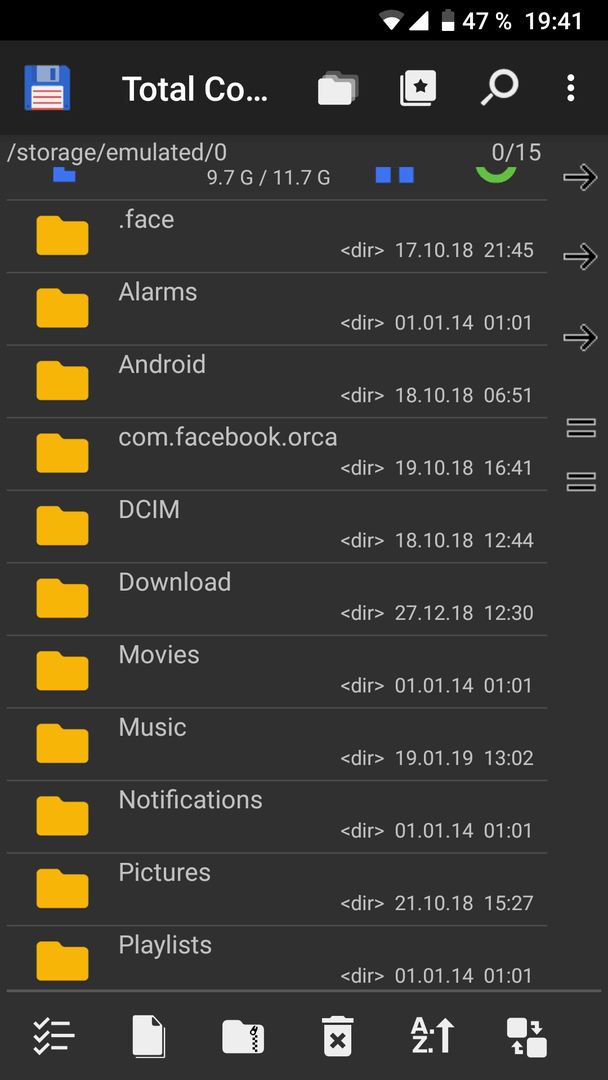
Task: Open the .face folder
Action: coord(277,236)
